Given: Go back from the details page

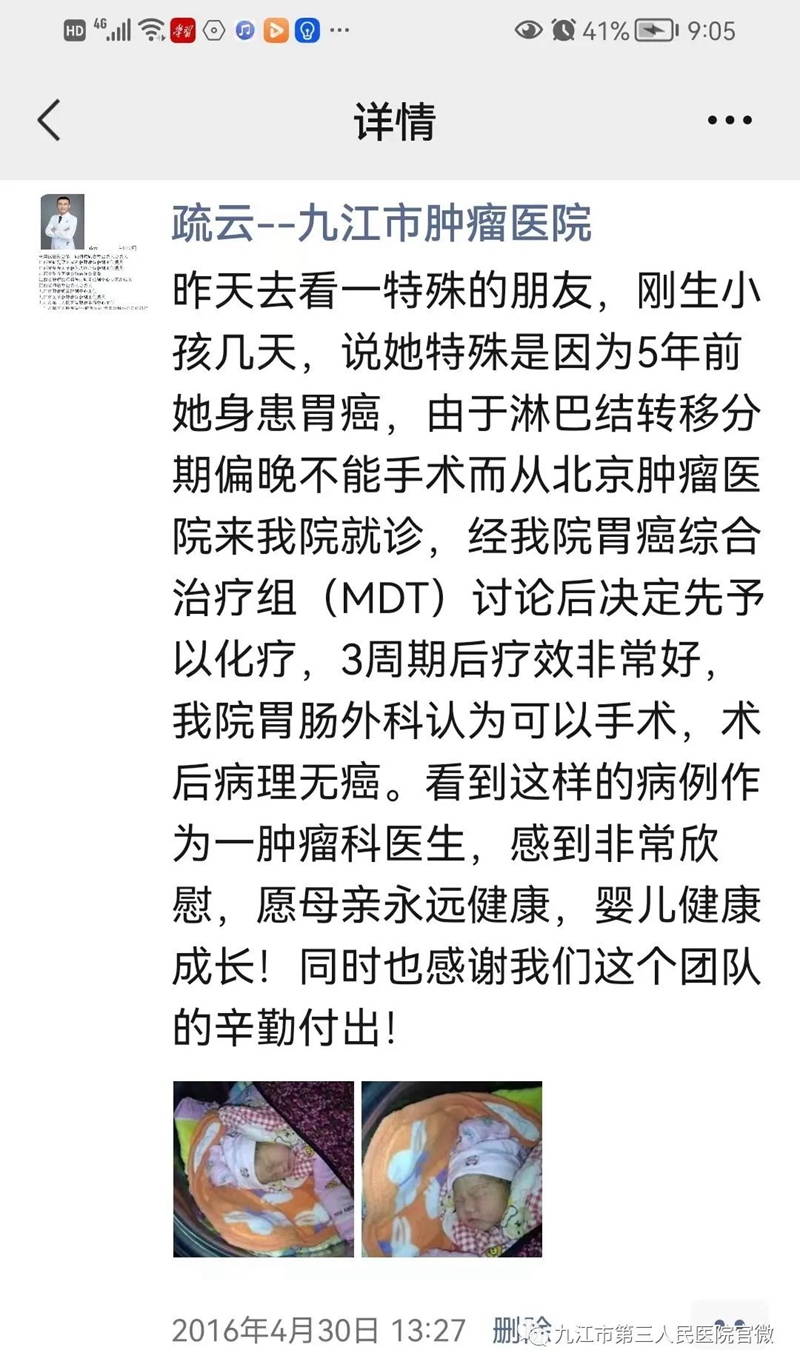Looking at the screenshot, I should pos(48,120).
